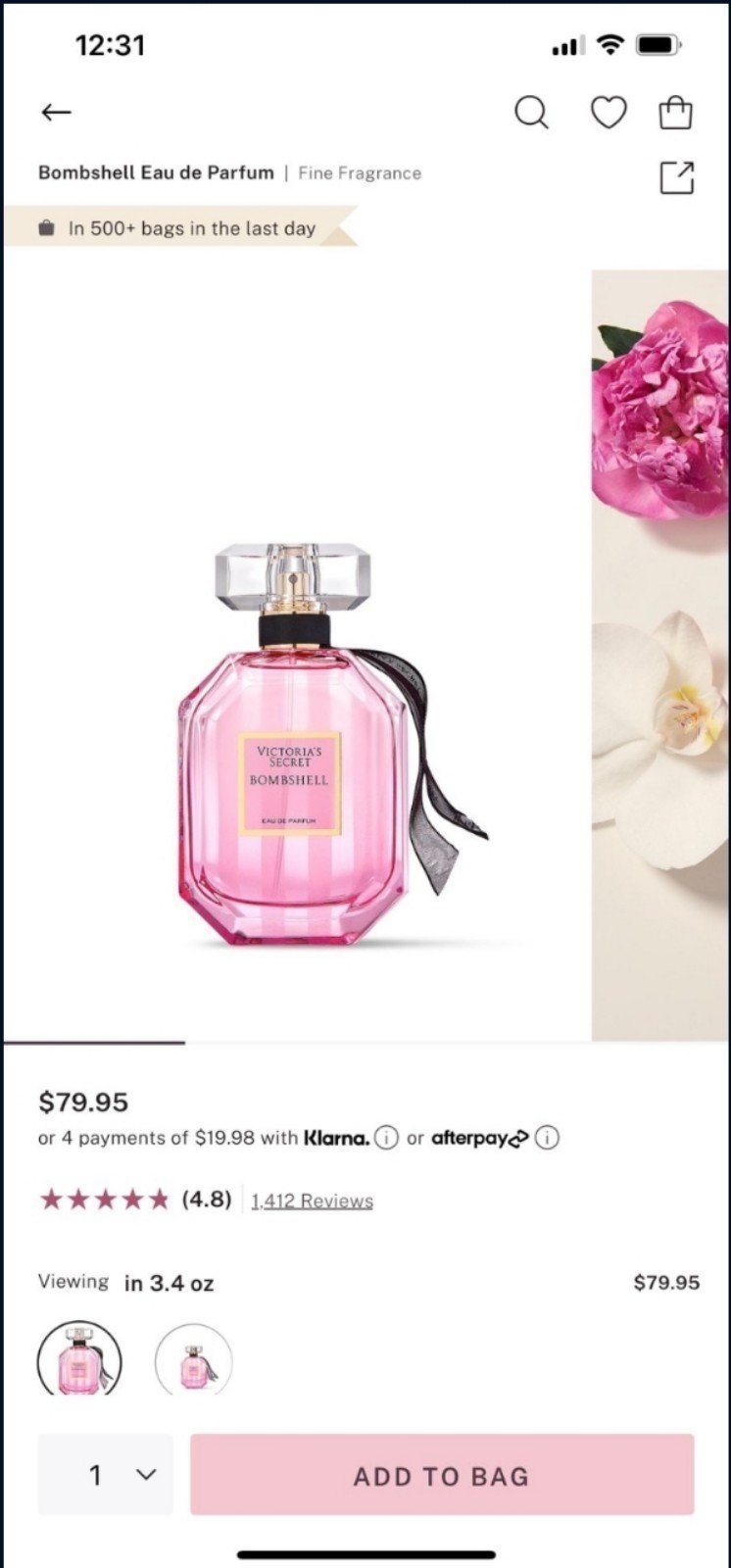
Task: Open the quantity dropdown
Action: 106,1475
